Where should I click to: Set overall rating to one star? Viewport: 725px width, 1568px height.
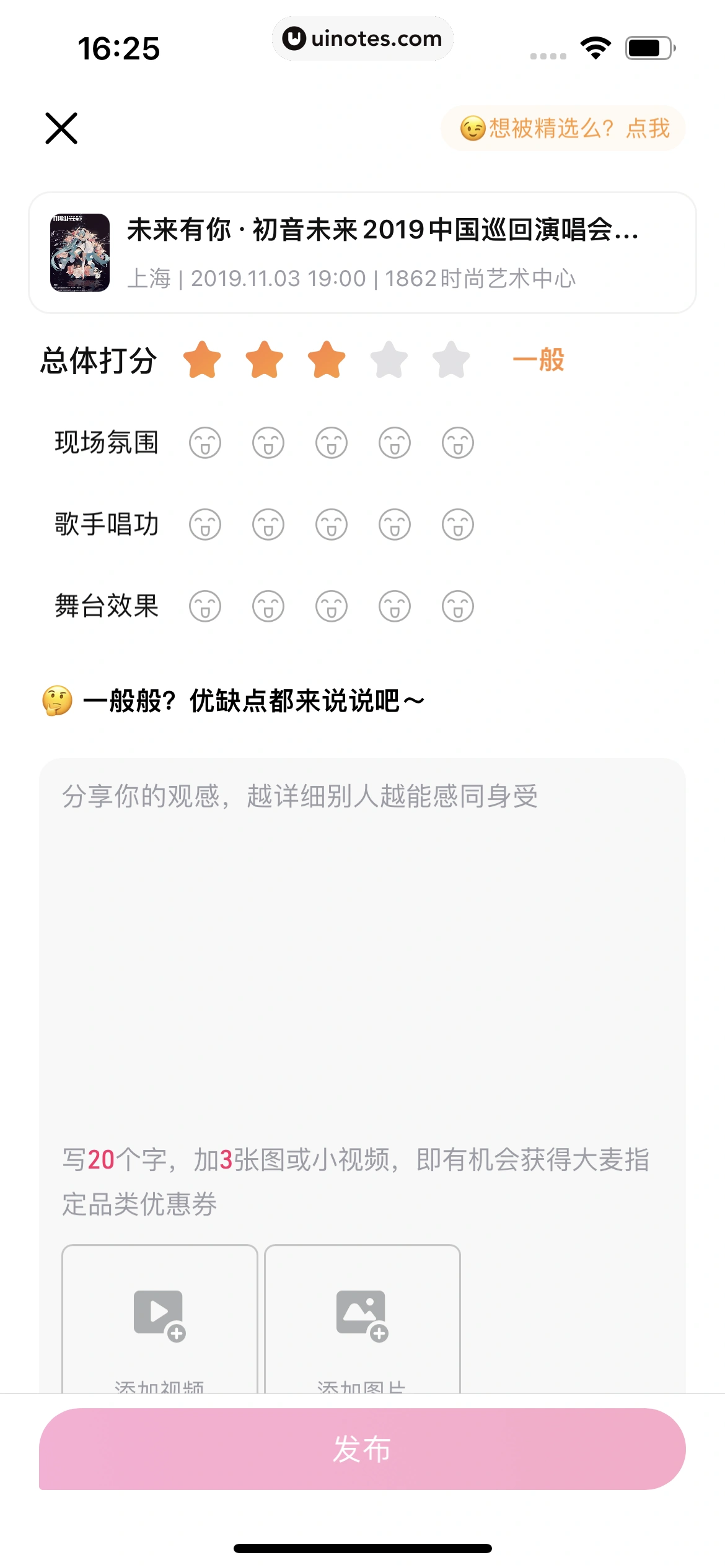[x=202, y=360]
